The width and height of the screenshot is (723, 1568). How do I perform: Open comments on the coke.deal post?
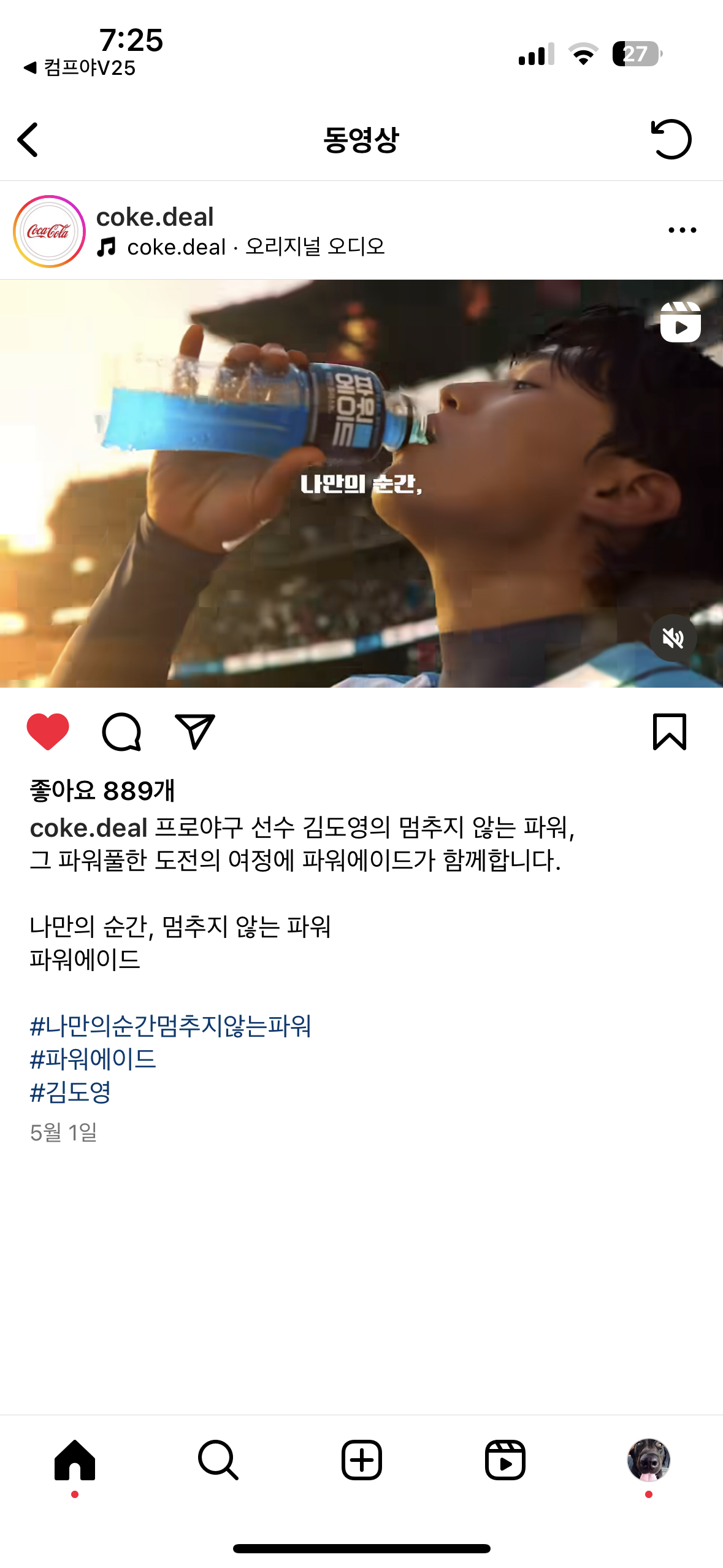[121, 731]
